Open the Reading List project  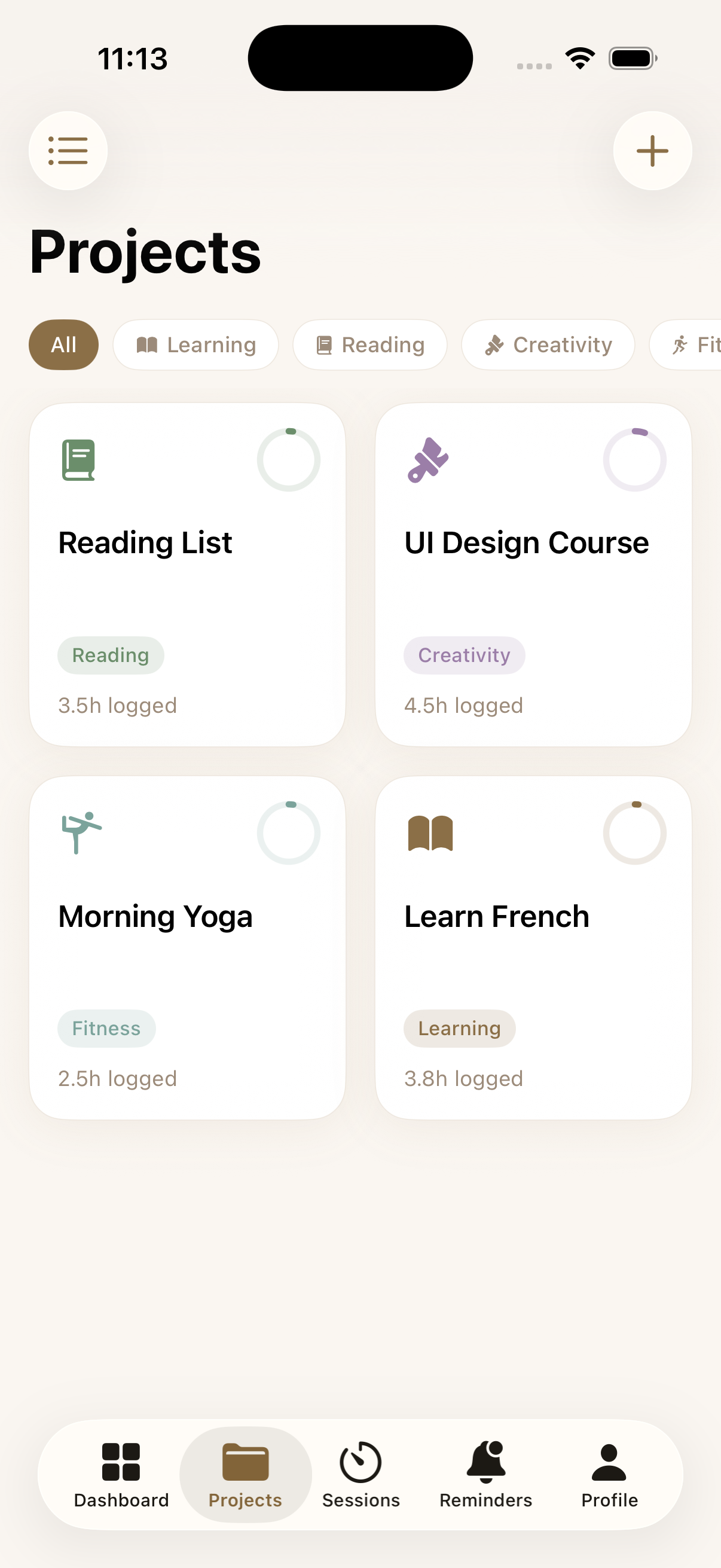(x=187, y=574)
